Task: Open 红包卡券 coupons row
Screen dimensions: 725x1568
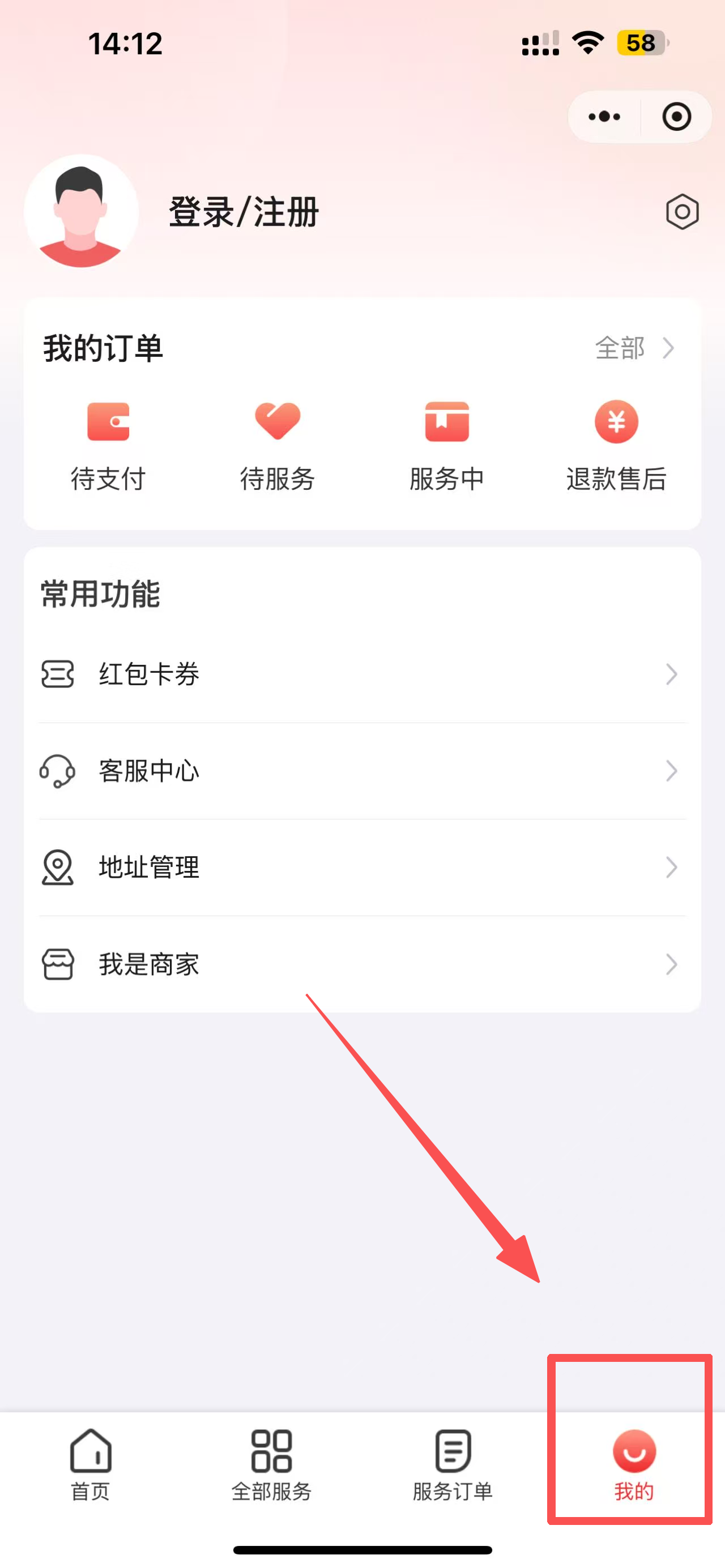Action: (x=361, y=674)
